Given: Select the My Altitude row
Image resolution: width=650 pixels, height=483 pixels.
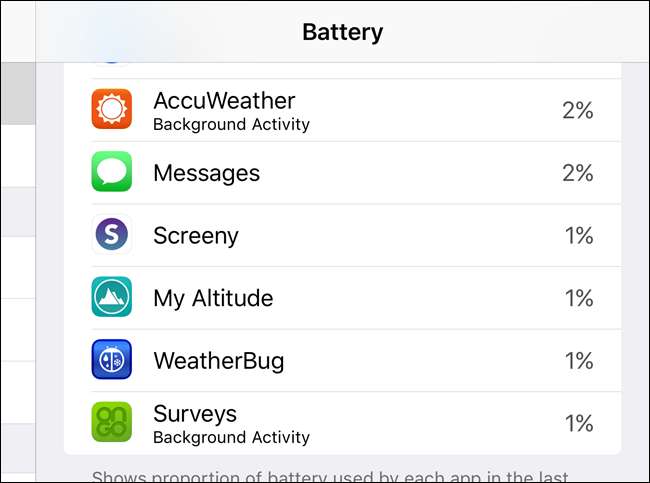Looking at the screenshot, I should coord(342,298).
